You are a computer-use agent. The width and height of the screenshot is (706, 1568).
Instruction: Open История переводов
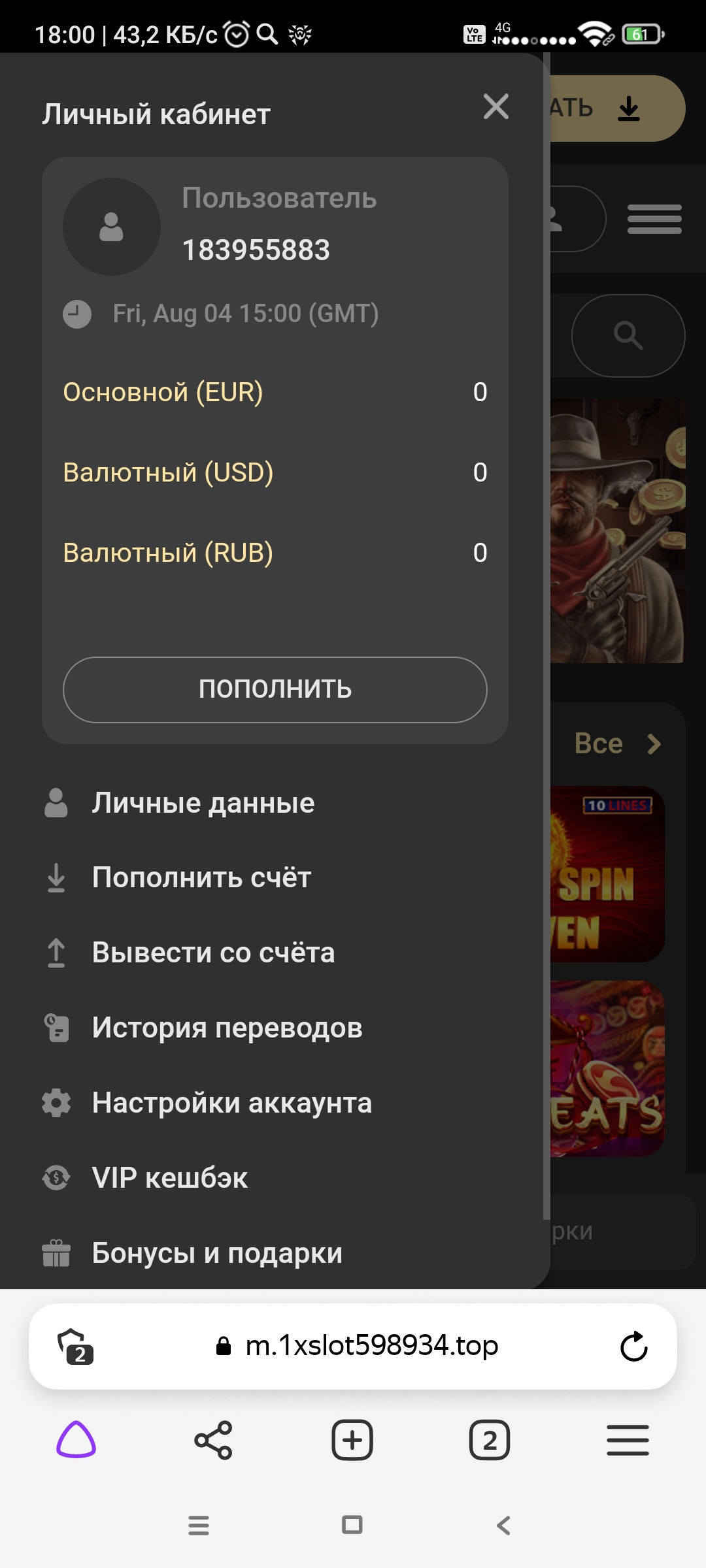(x=227, y=1028)
